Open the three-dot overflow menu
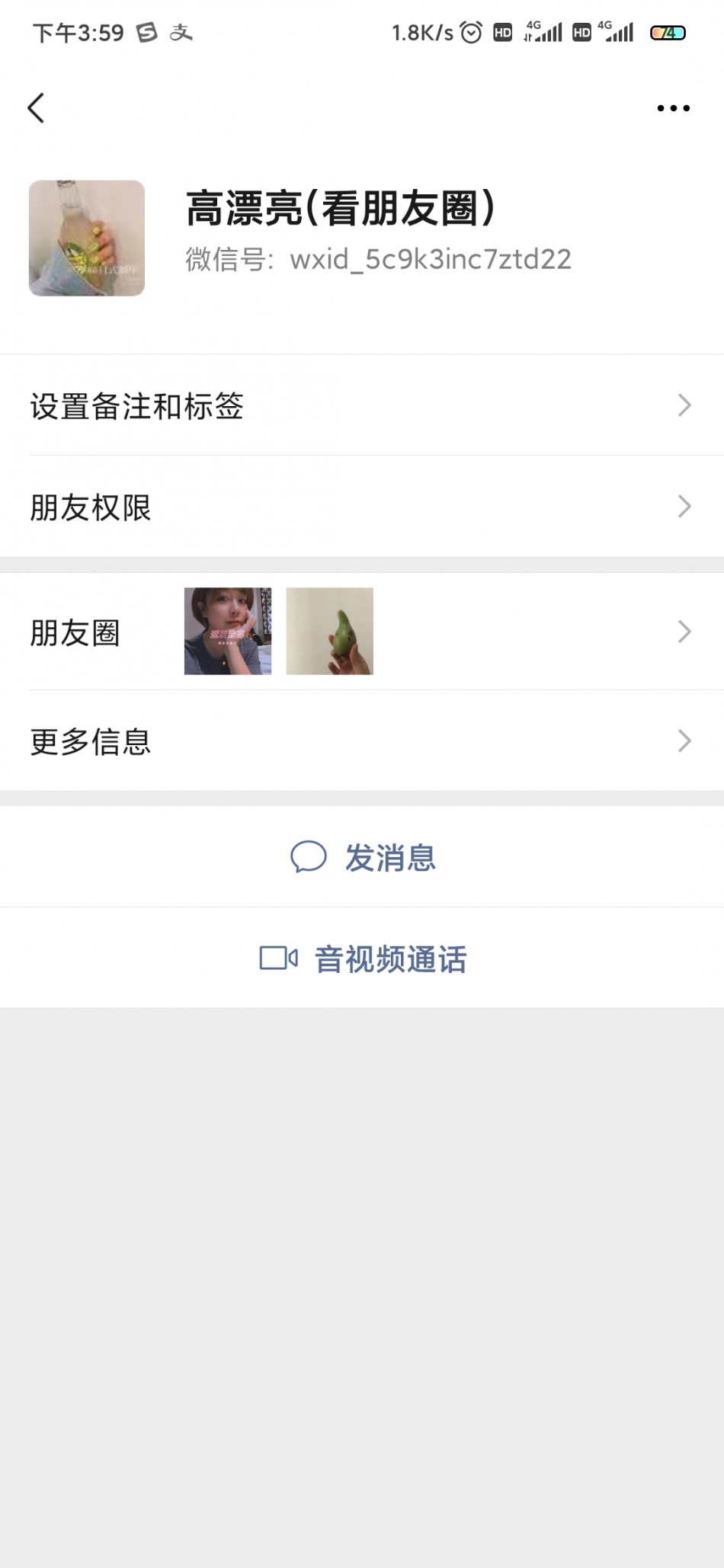Screen dimensions: 724x1568 click(x=673, y=108)
